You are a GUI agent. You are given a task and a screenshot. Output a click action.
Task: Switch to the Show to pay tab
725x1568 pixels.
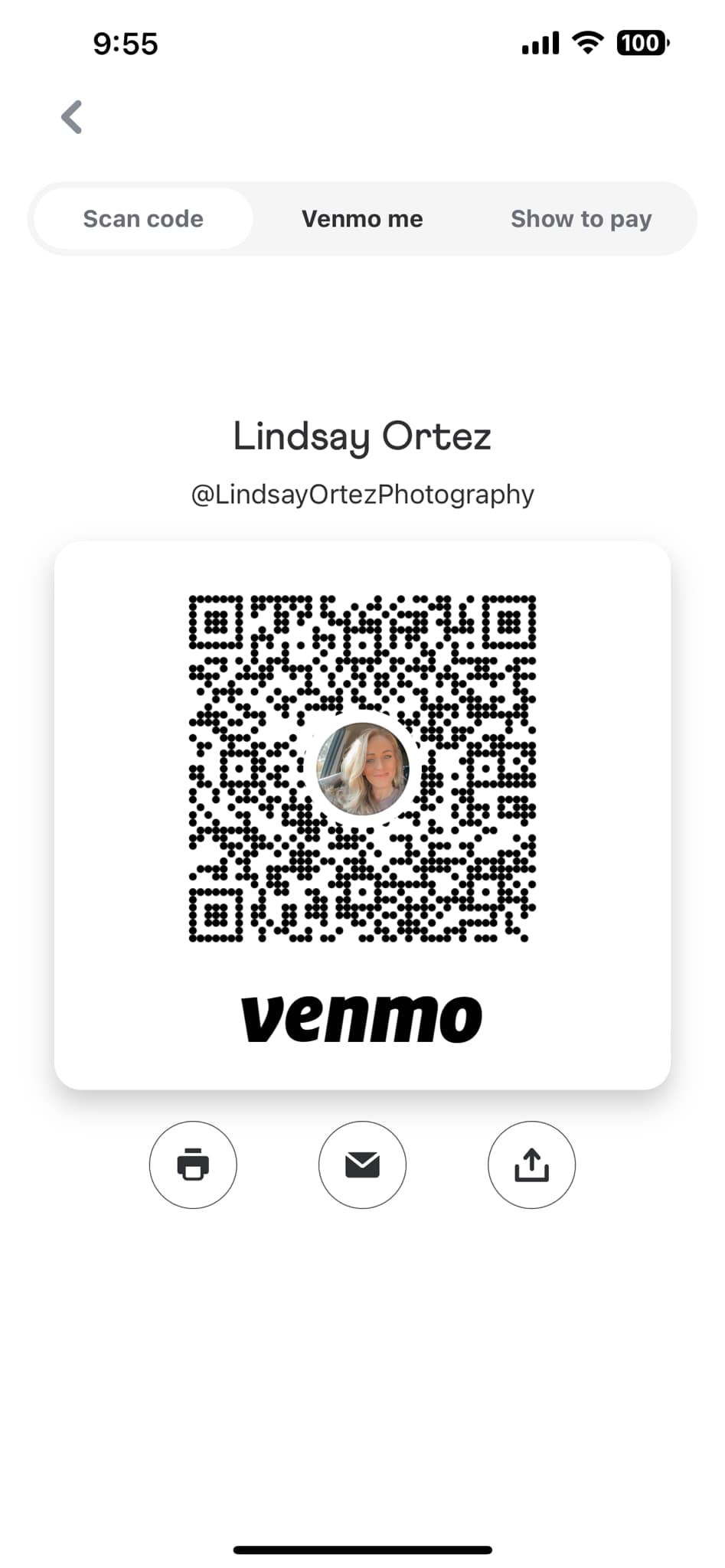[x=580, y=219]
